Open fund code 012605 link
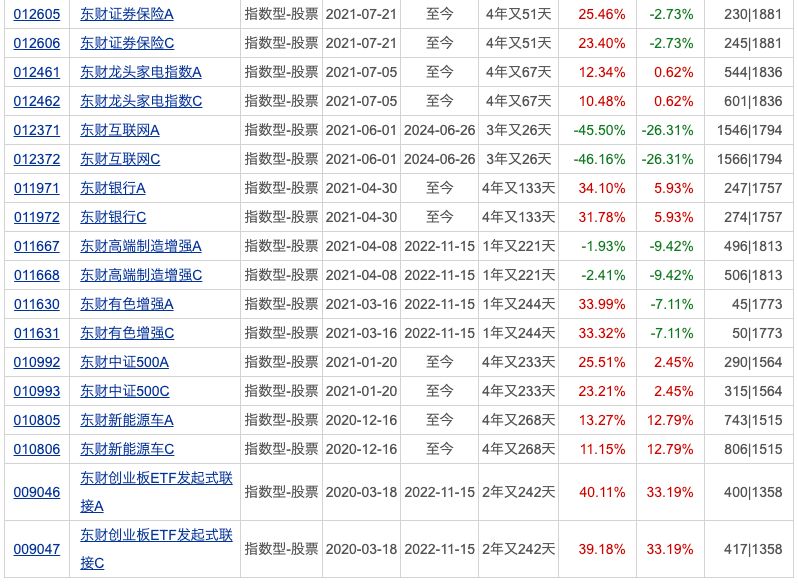 (x=36, y=14)
